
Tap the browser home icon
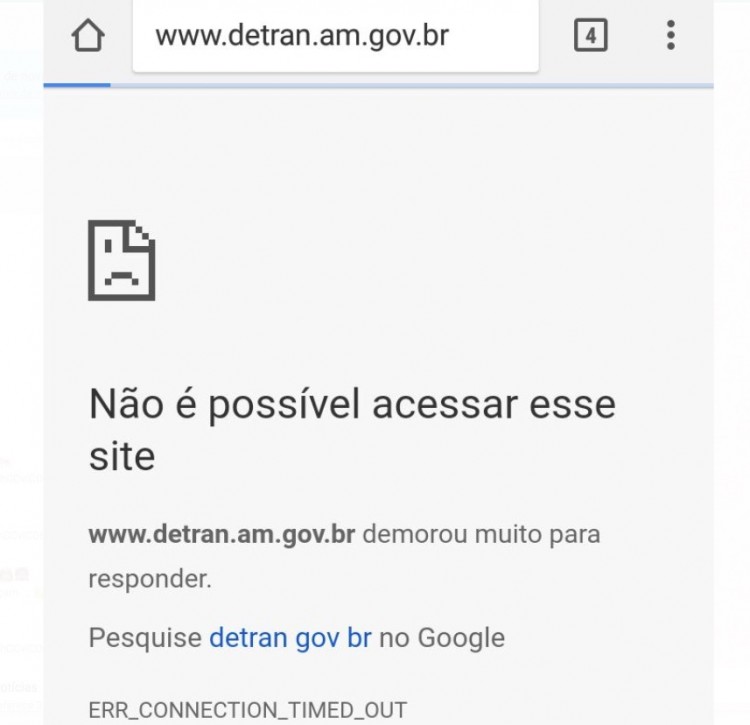pos(88,36)
